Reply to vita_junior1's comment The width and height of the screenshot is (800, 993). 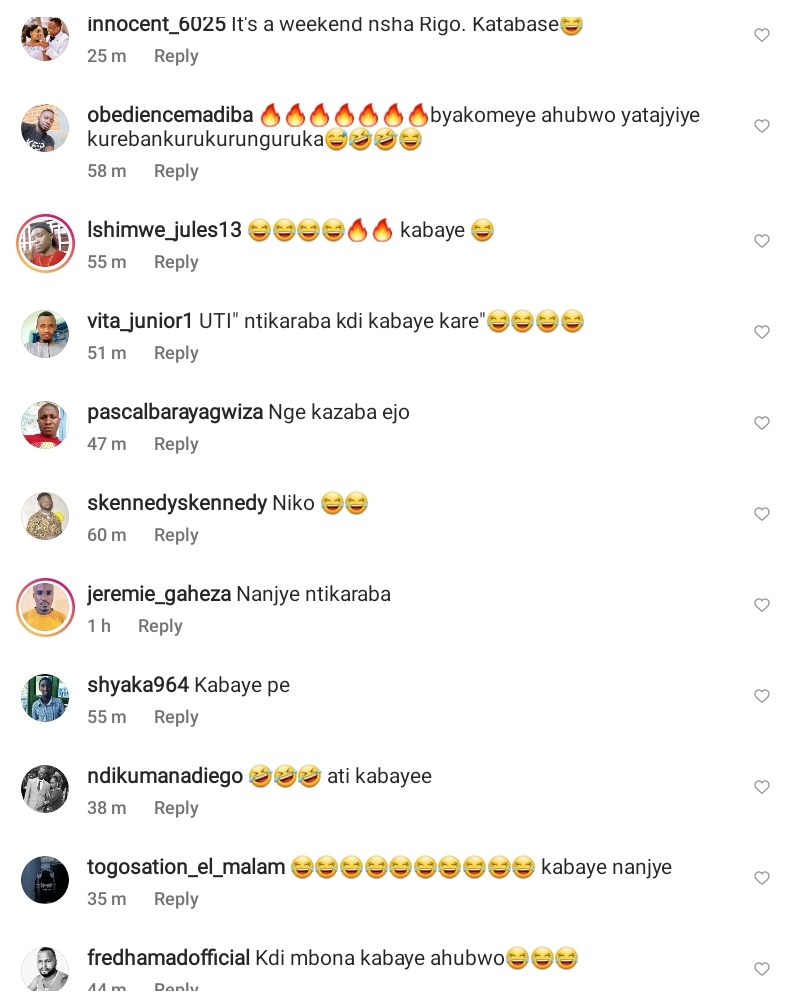[176, 353]
